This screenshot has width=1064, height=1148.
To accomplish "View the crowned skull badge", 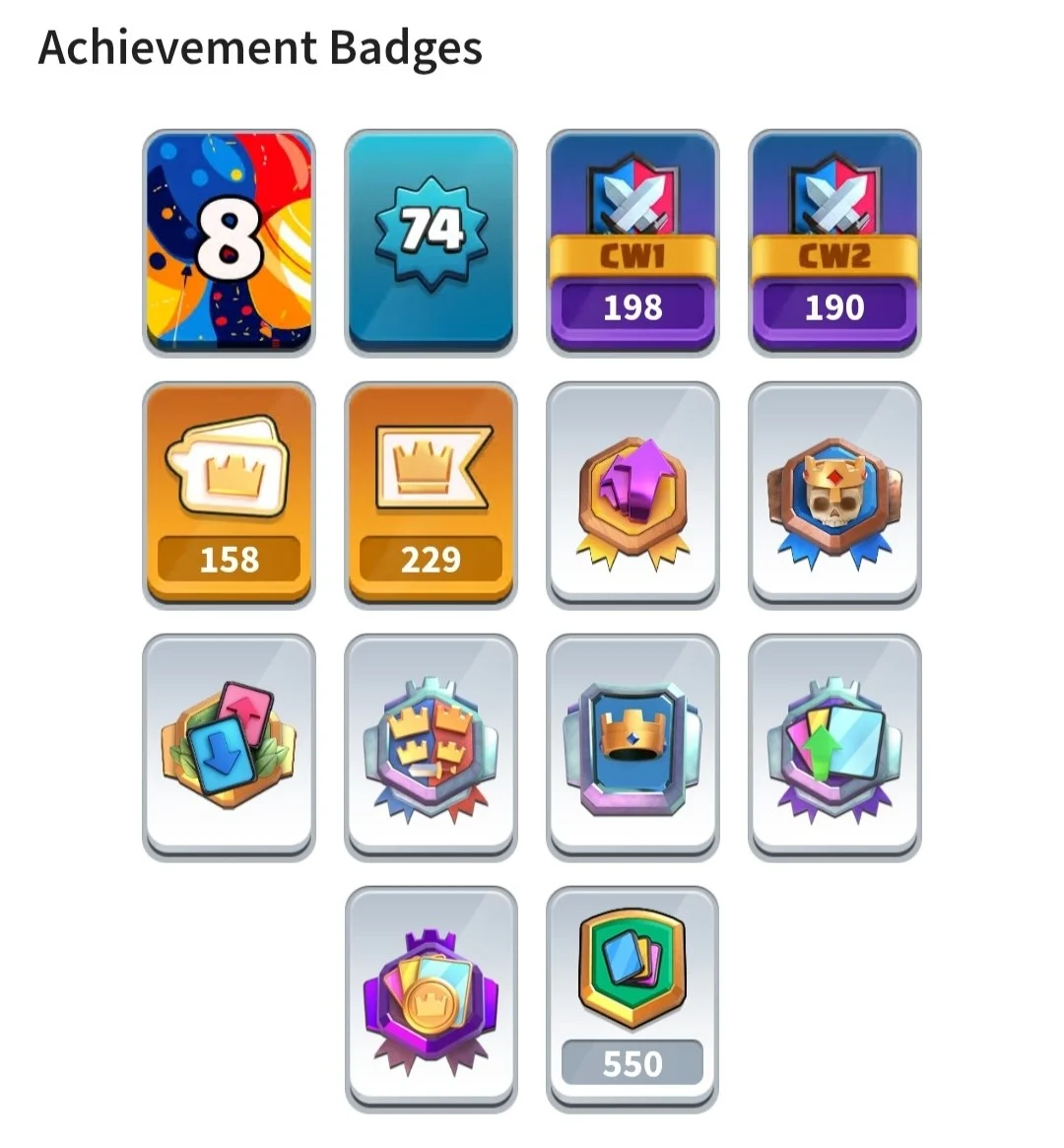I will [x=834, y=495].
